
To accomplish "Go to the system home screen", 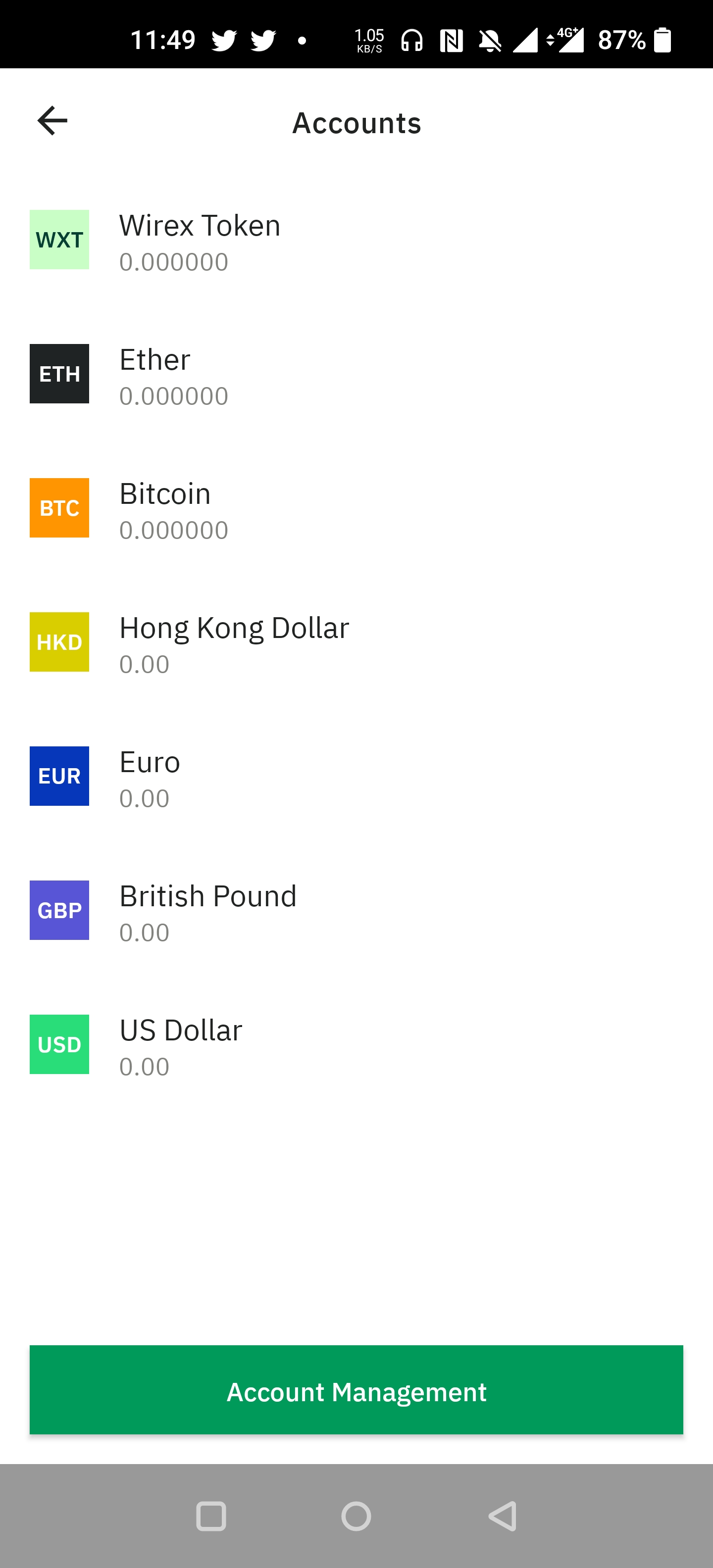I will [356, 1516].
